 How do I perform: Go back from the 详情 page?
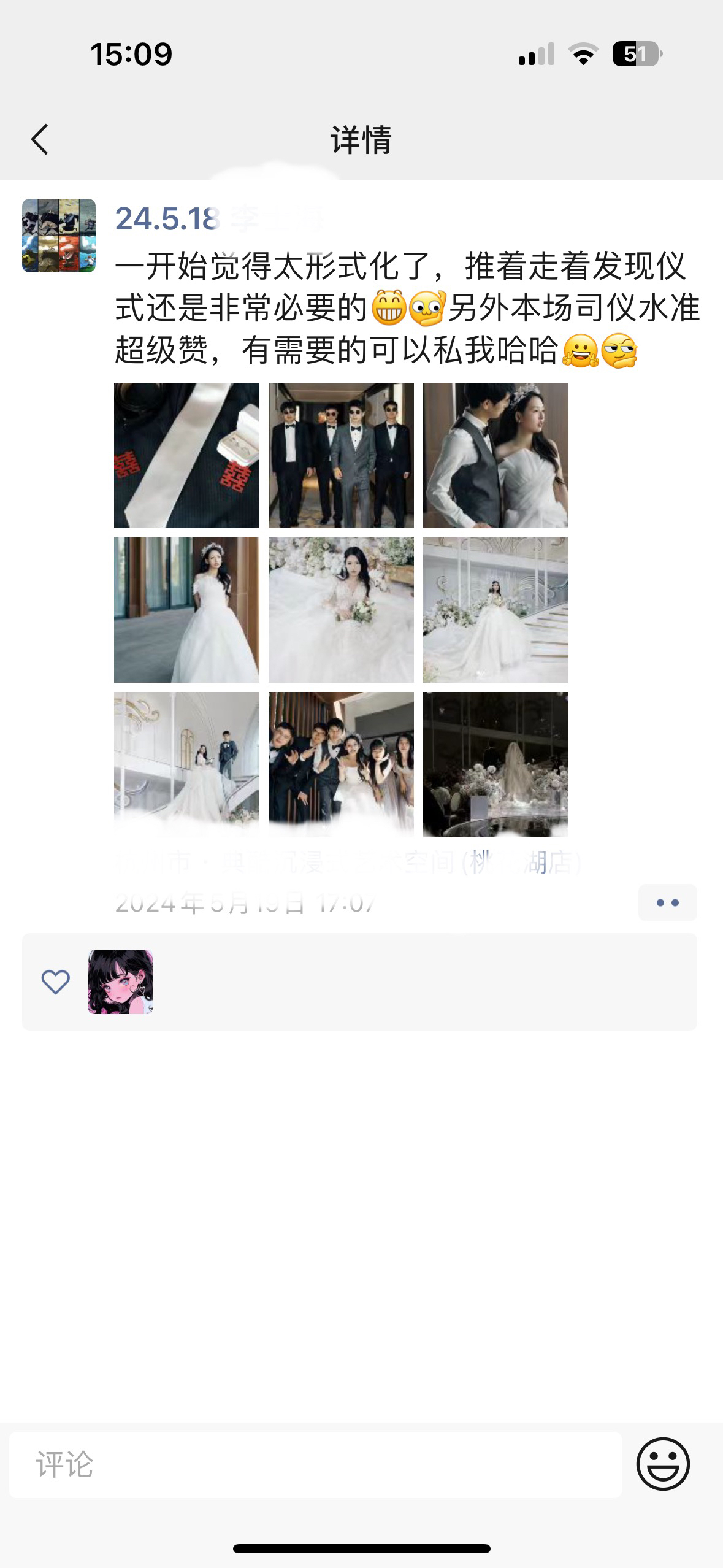pyautogui.click(x=40, y=139)
